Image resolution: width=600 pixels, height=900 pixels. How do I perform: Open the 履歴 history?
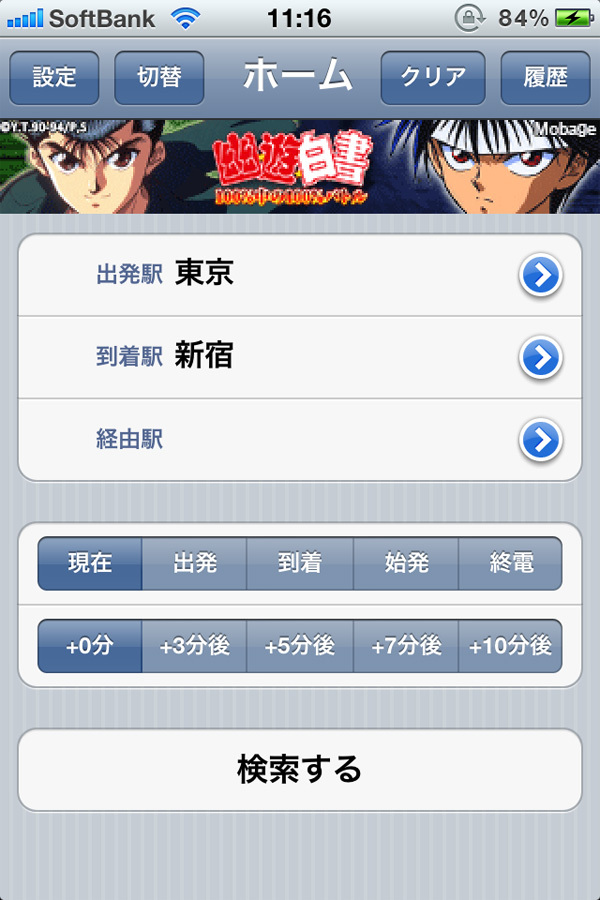(x=545, y=78)
